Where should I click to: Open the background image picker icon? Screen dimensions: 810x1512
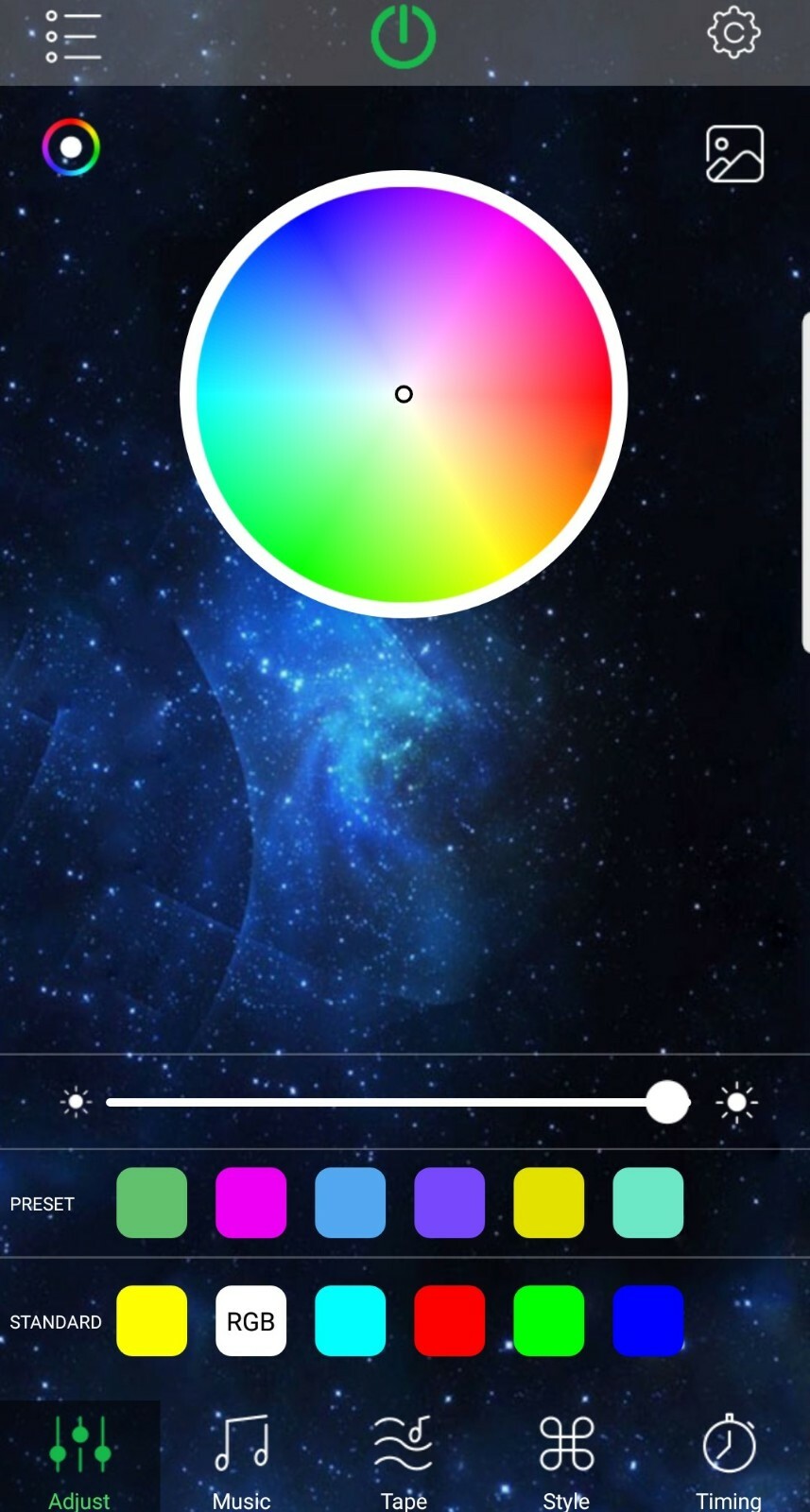click(733, 153)
